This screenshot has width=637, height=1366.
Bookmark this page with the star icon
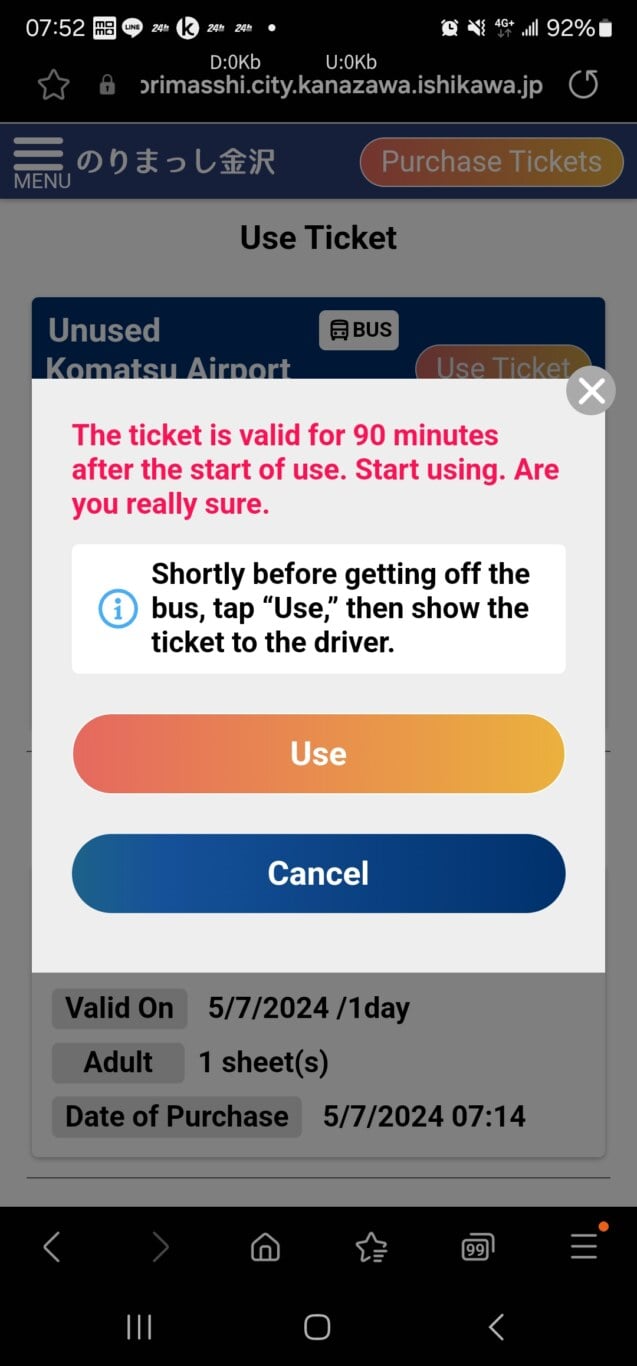(x=52, y=86)
